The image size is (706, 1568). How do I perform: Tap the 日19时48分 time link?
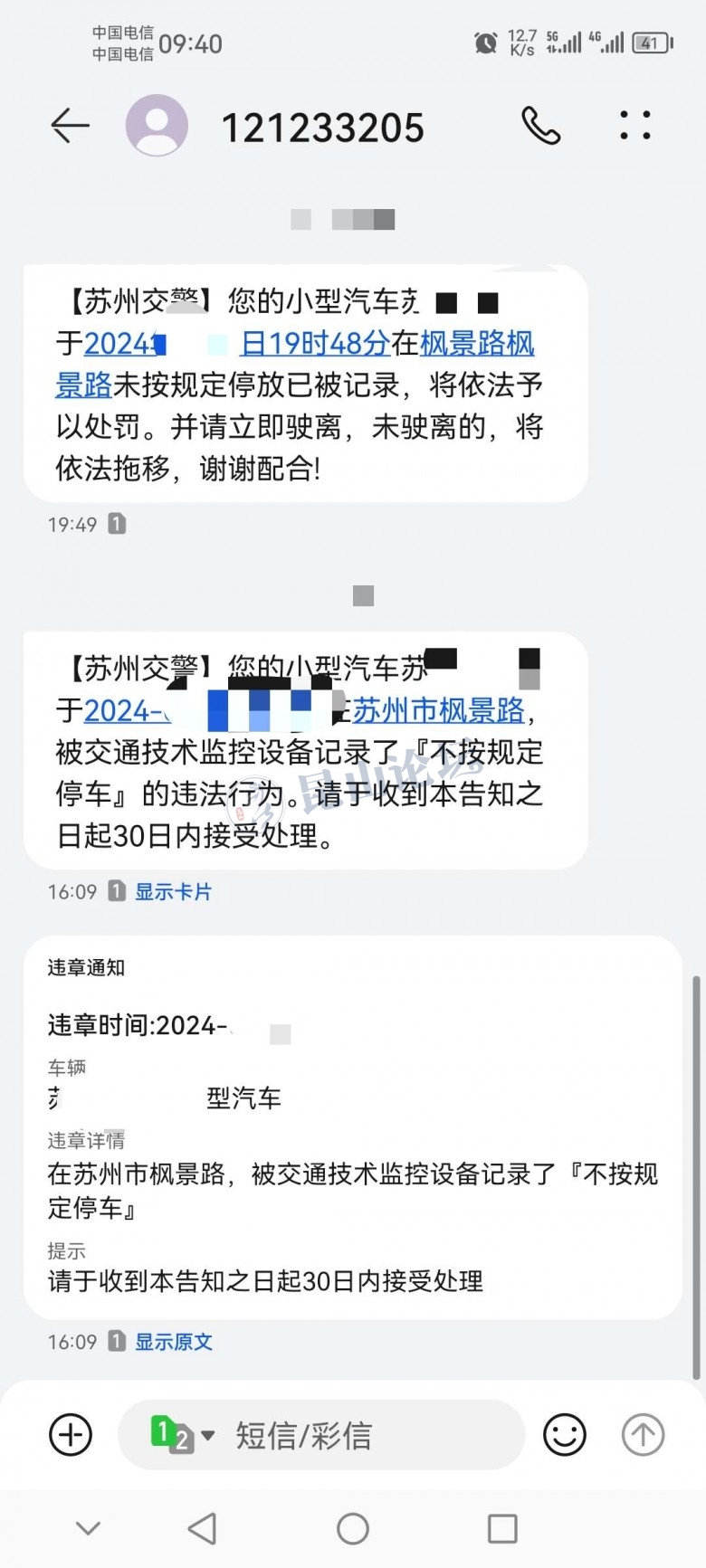315,344
